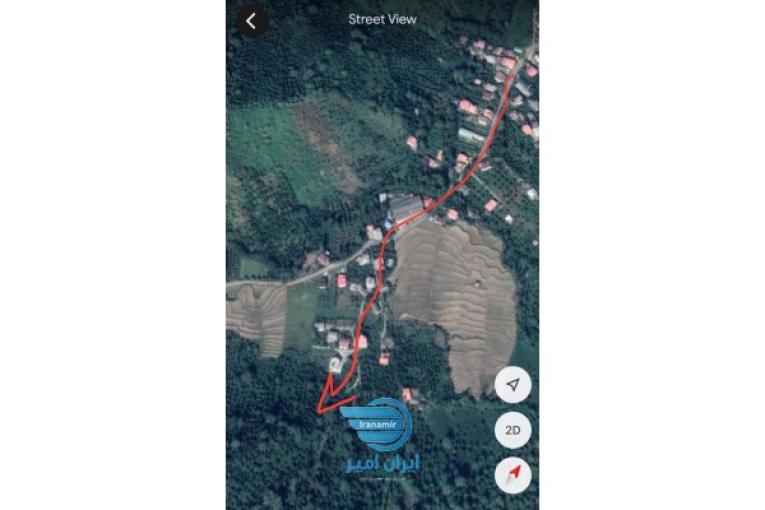
Task: Switch the map to 2D view
Action: pos(513,431)
